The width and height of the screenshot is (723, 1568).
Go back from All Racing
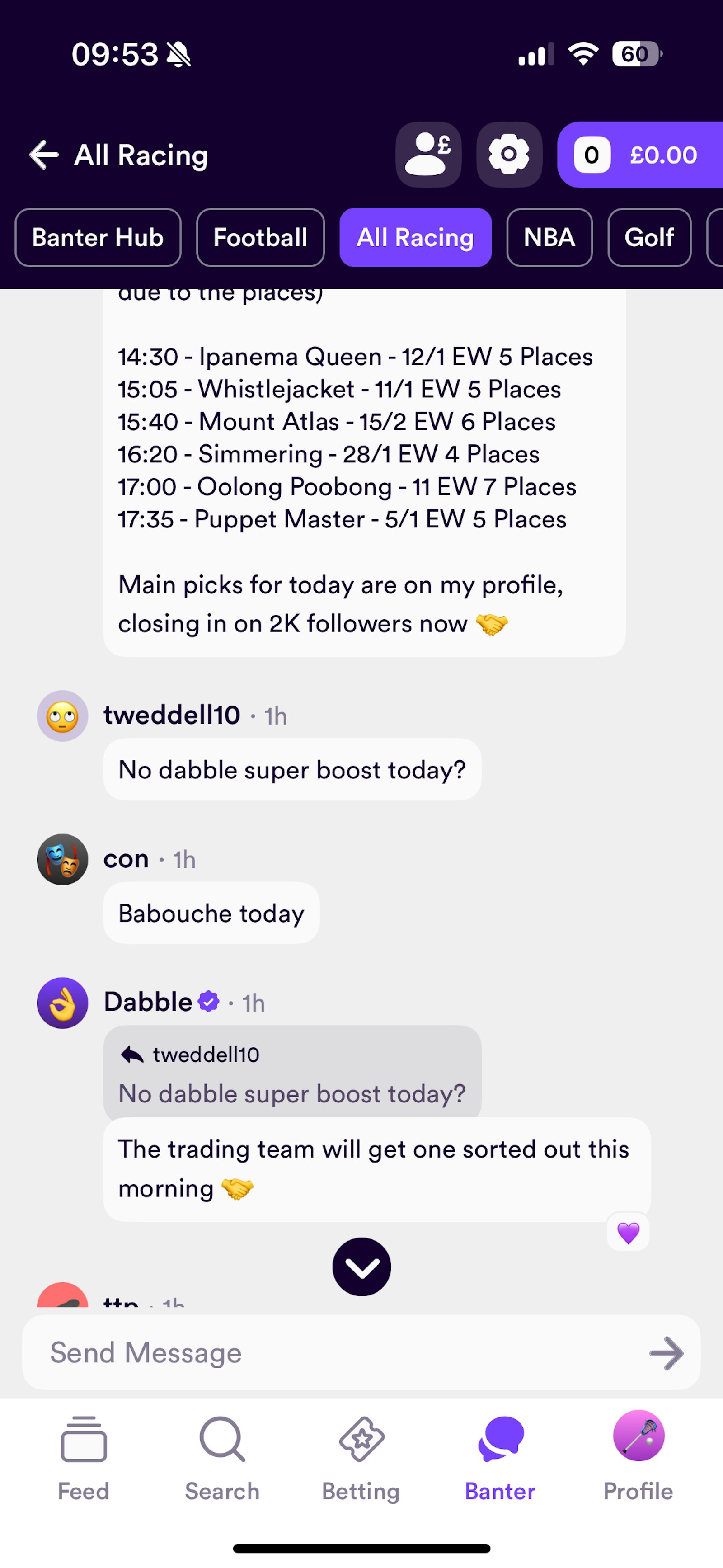pos(44,155)
